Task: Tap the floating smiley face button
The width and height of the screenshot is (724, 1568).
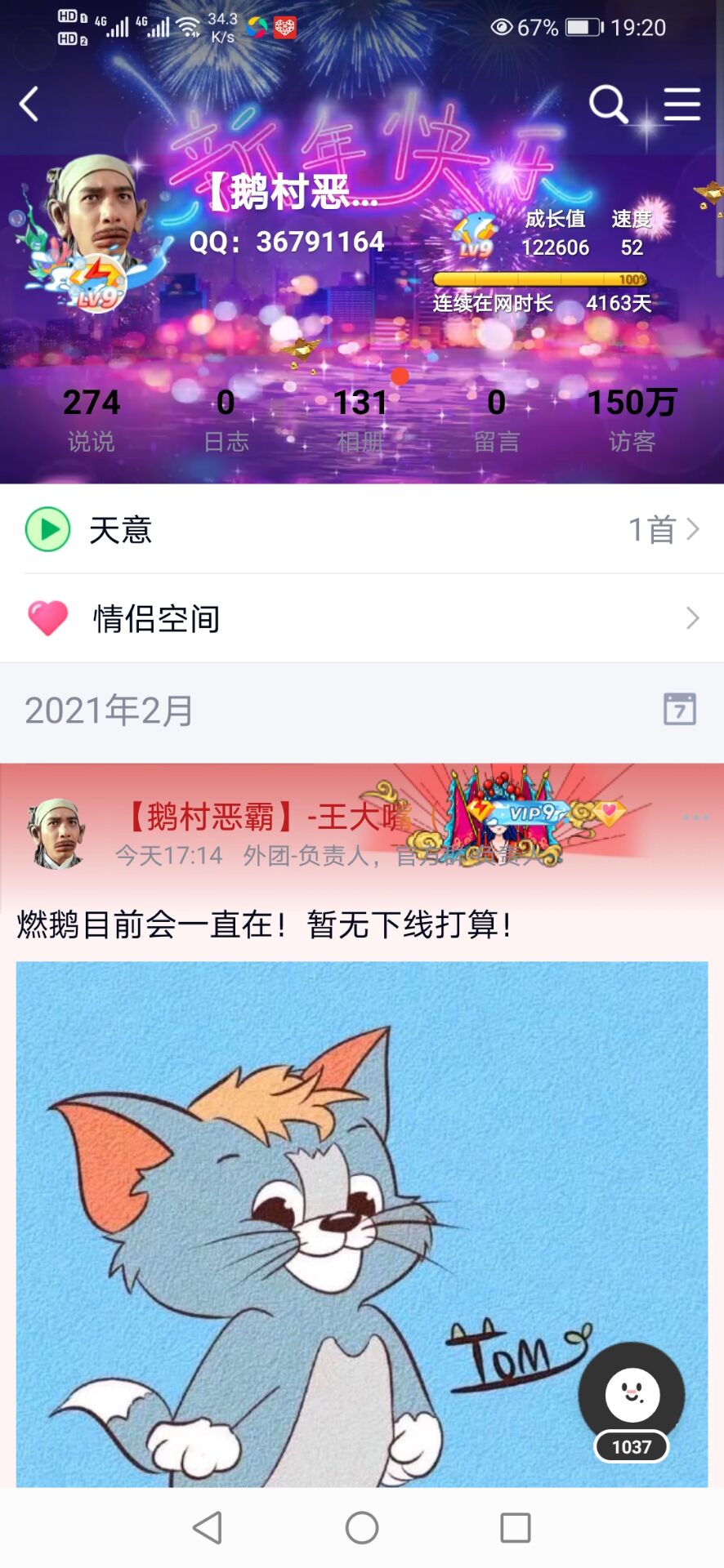Action: 632,1395
